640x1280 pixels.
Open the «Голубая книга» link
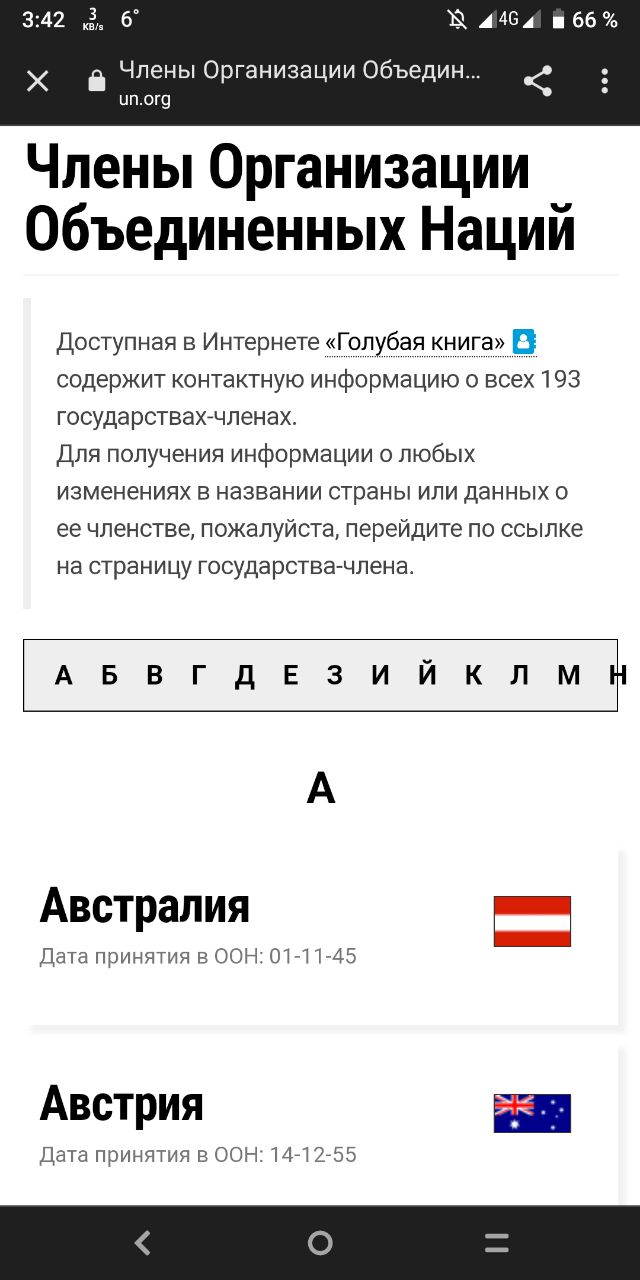[x=415, y=342]
